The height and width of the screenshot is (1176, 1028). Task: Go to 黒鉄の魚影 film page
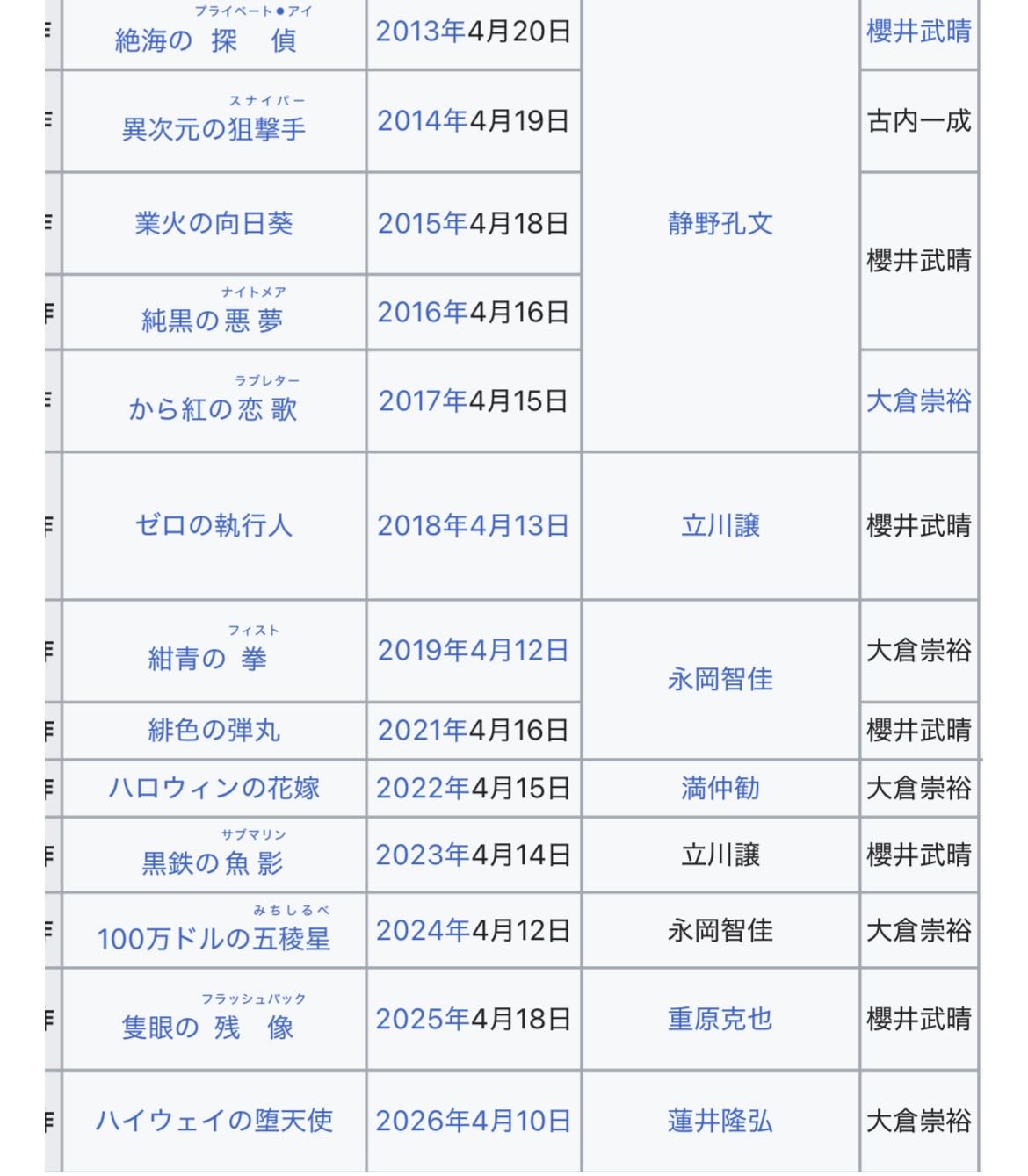[213, 863]
